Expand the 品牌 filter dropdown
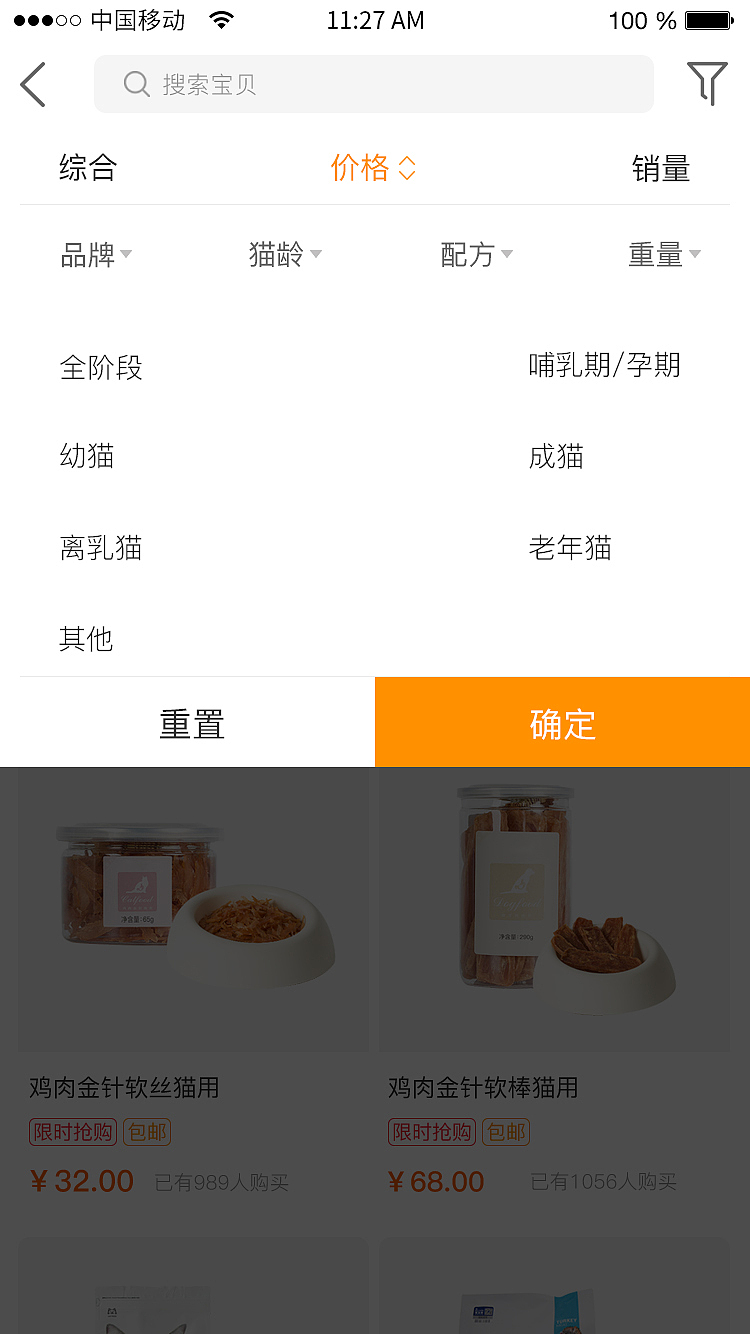Viewport: 750px width, 1334px height. click(95, 255)
